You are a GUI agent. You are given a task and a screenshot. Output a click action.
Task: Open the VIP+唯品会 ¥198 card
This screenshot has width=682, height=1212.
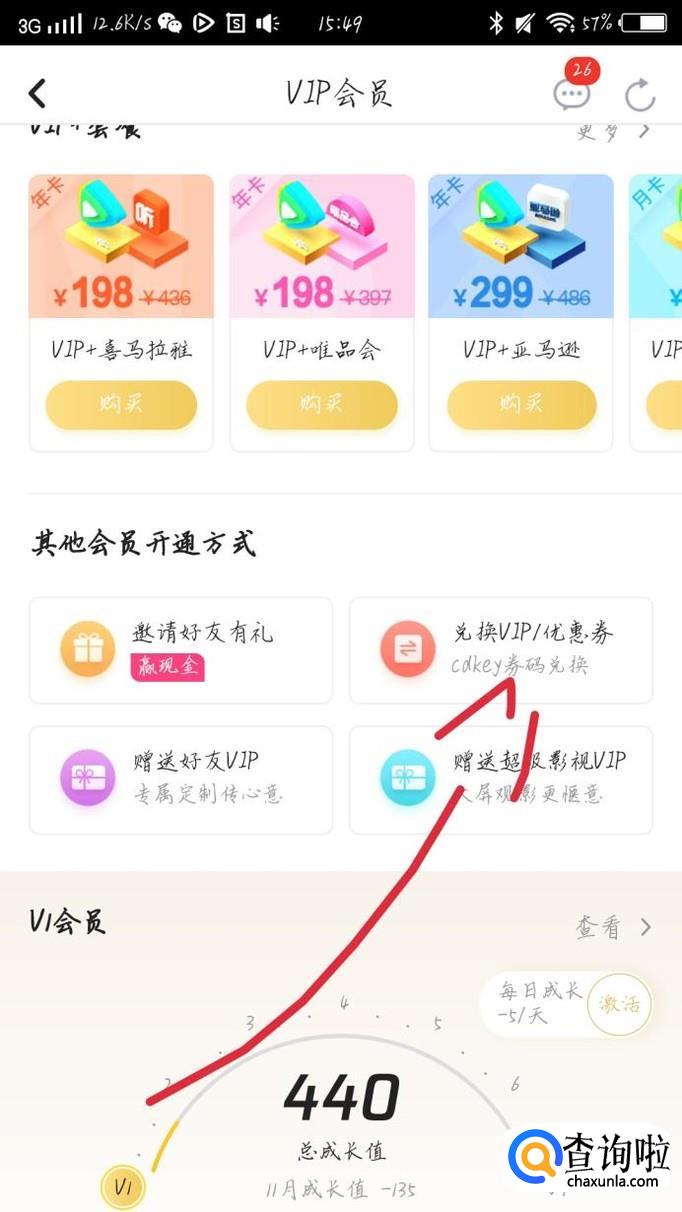(x=321, y=260)
